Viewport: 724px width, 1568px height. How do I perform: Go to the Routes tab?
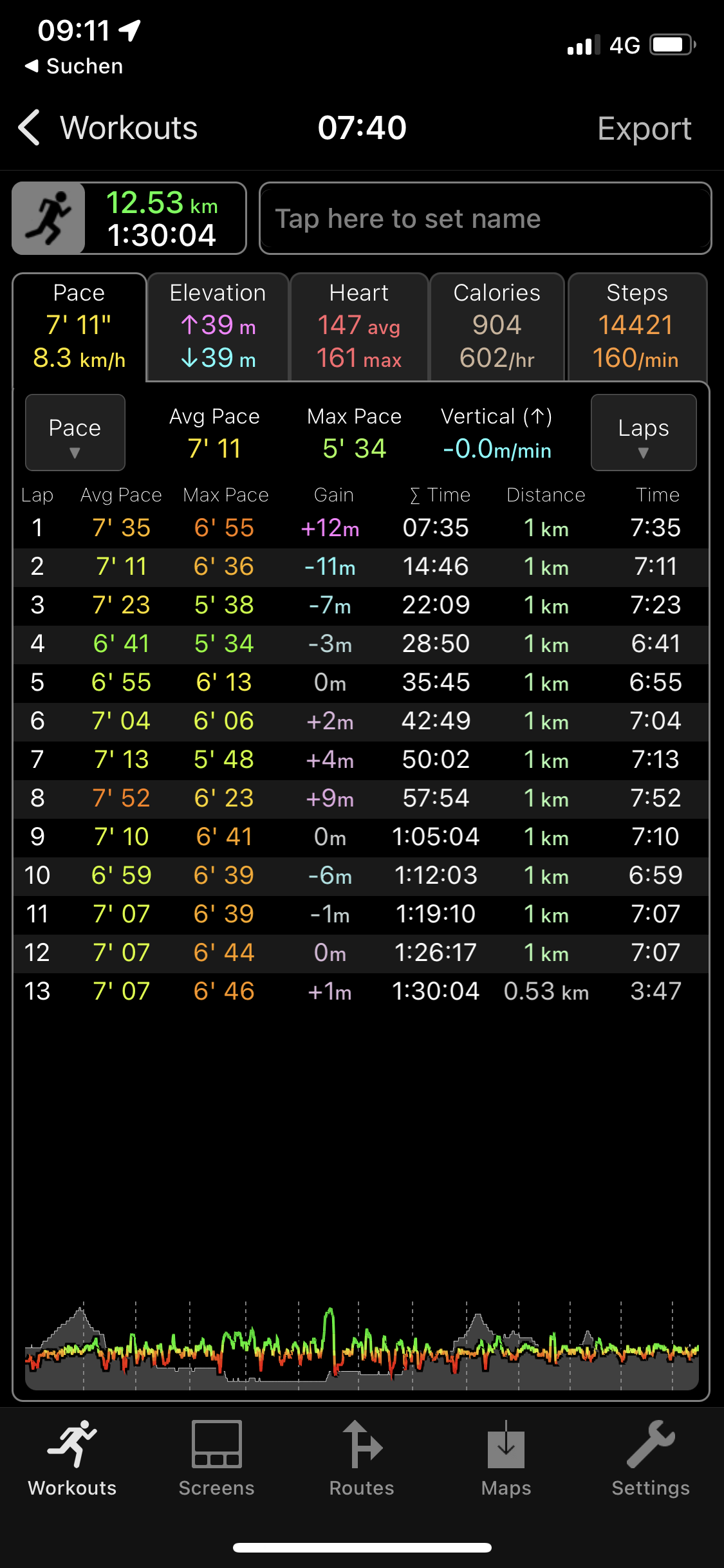(x=362, y=1459)
